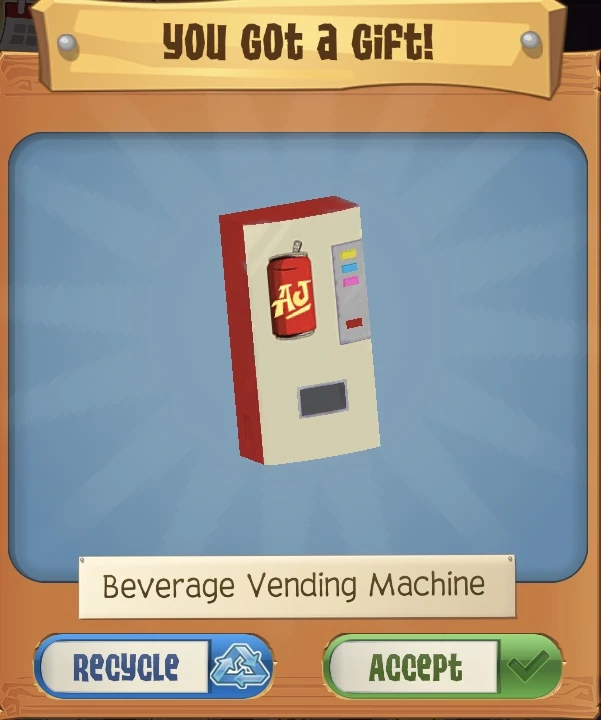Recycle the Beverage Vending Machine gift

click(x=153, y=666)
